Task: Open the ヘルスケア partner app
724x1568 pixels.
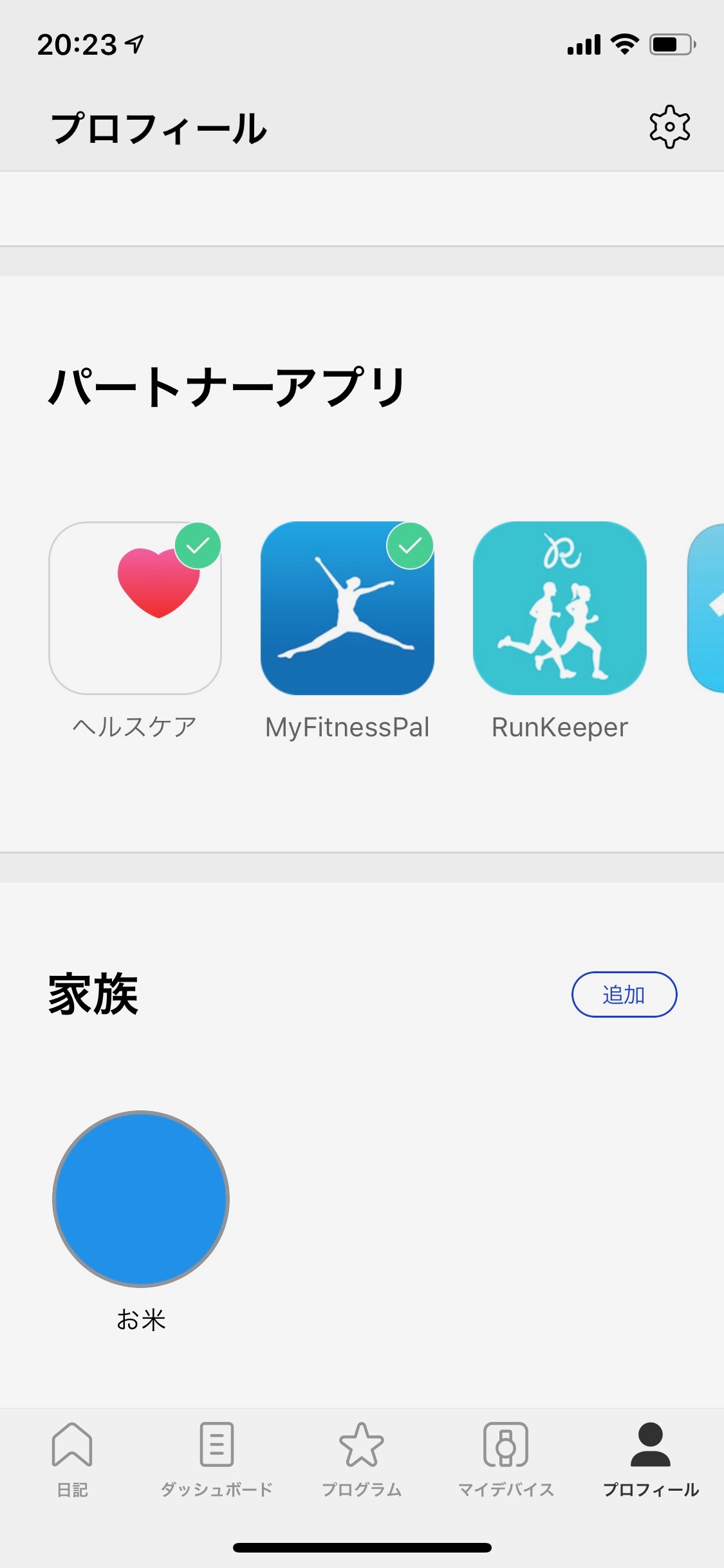Action: point(135,608)
